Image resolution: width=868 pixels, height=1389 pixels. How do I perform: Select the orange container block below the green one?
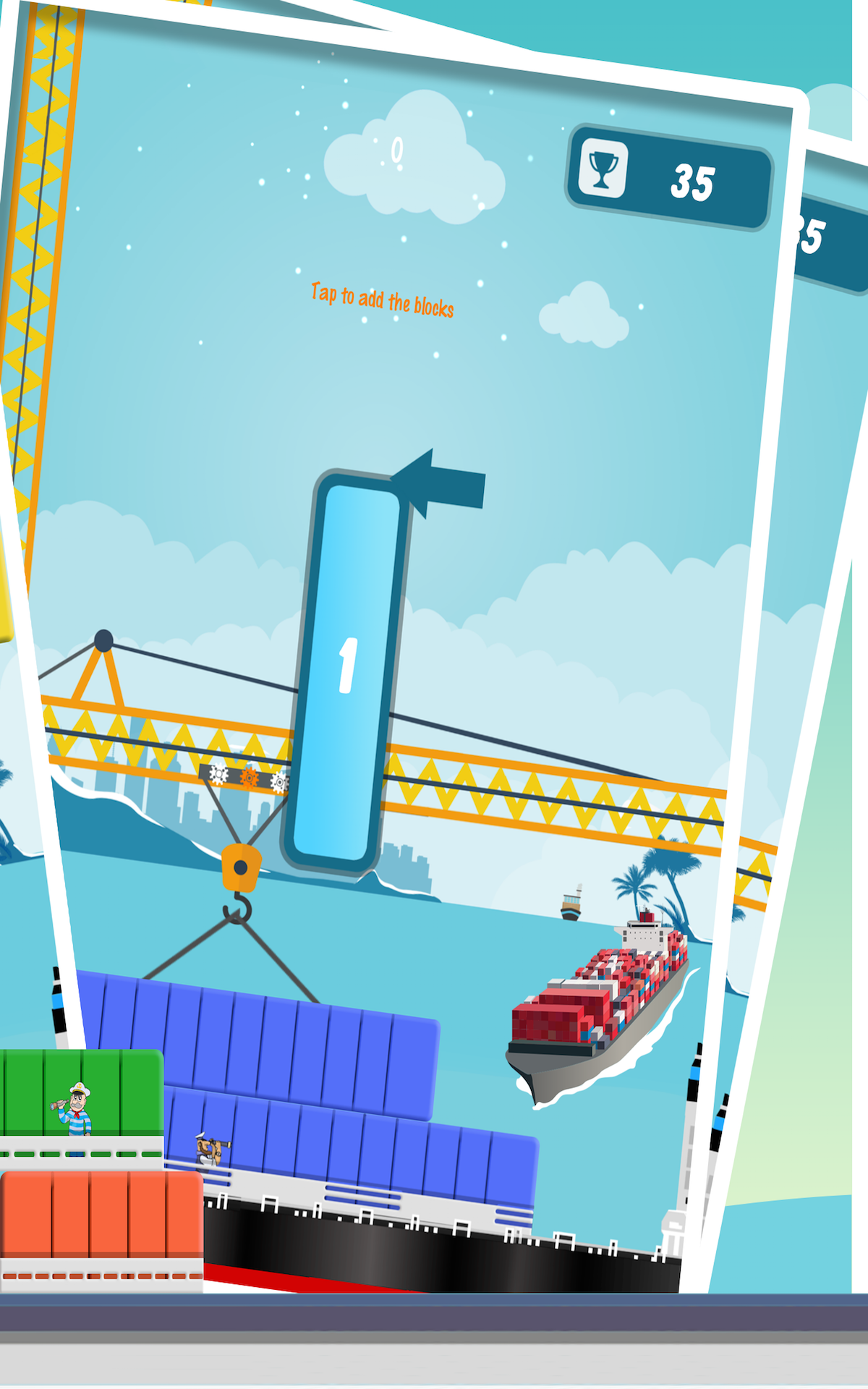tap(101, 1215)
